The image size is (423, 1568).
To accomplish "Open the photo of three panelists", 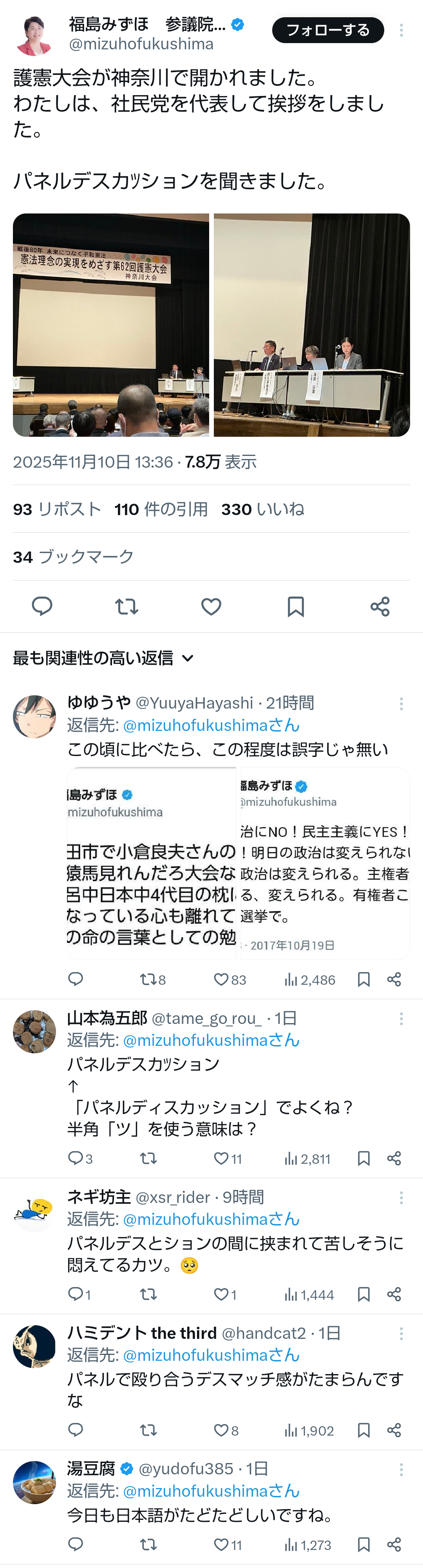I will coord(312,324).
